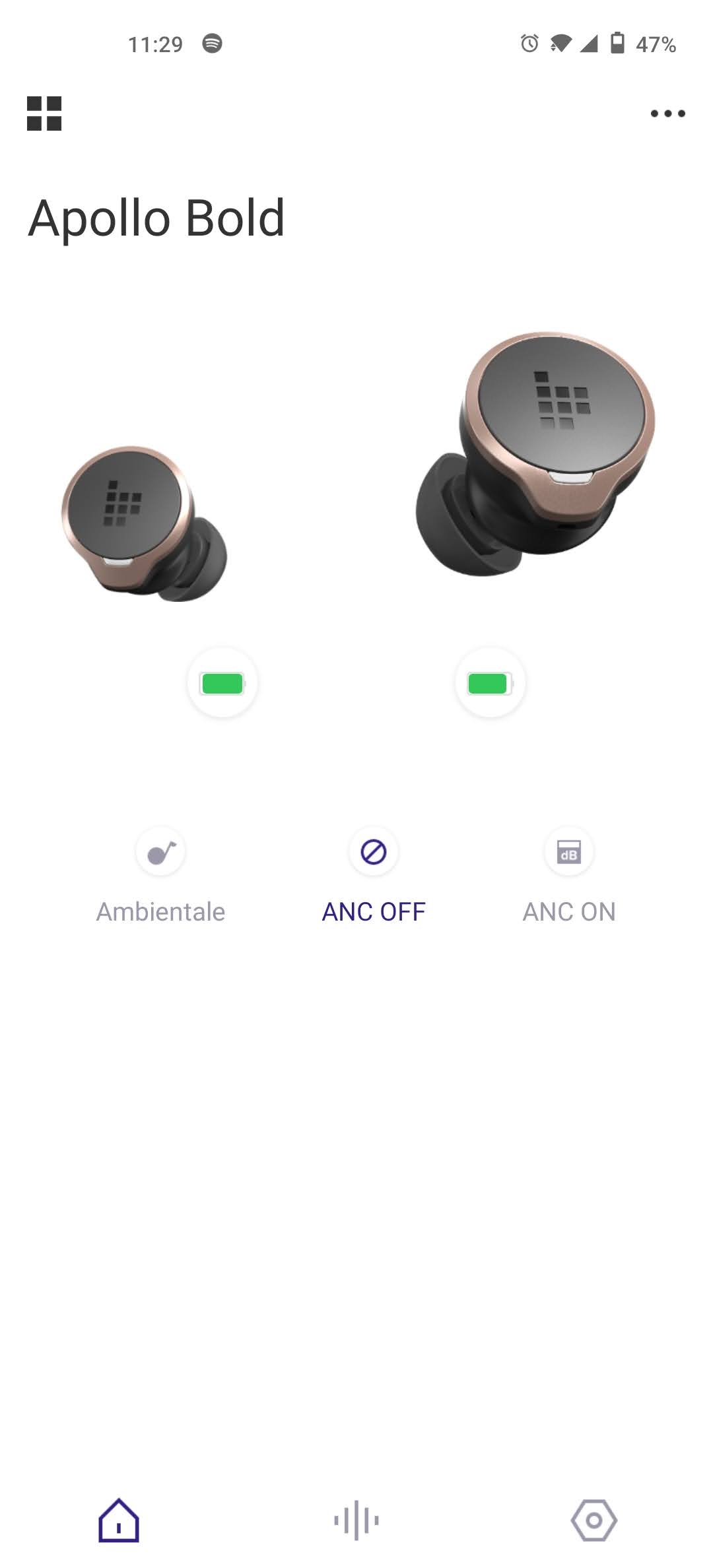Open the grid menu icon

pyautogui.click(x=44, y=114)
